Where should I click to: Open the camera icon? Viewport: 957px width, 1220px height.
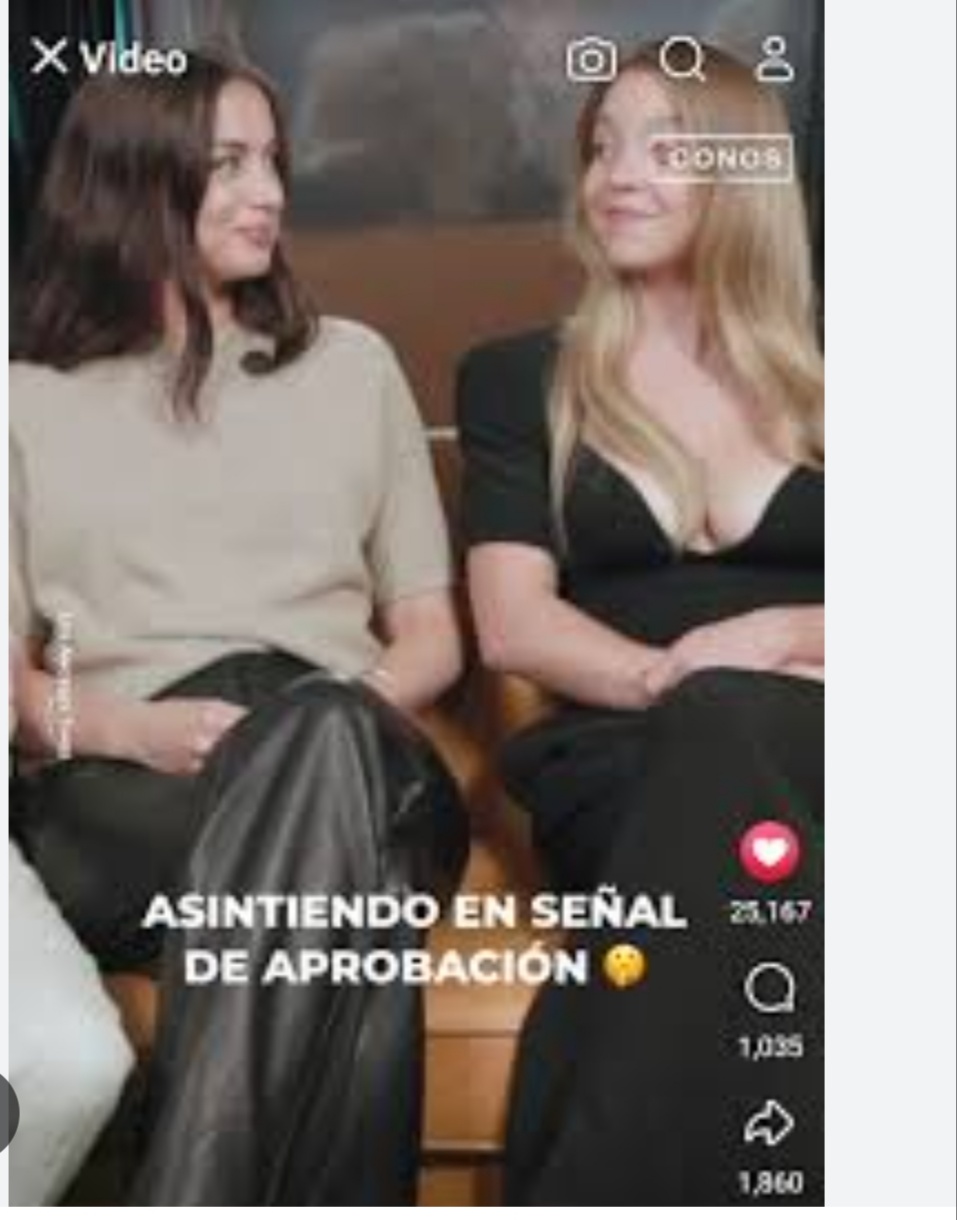point(591,60)
